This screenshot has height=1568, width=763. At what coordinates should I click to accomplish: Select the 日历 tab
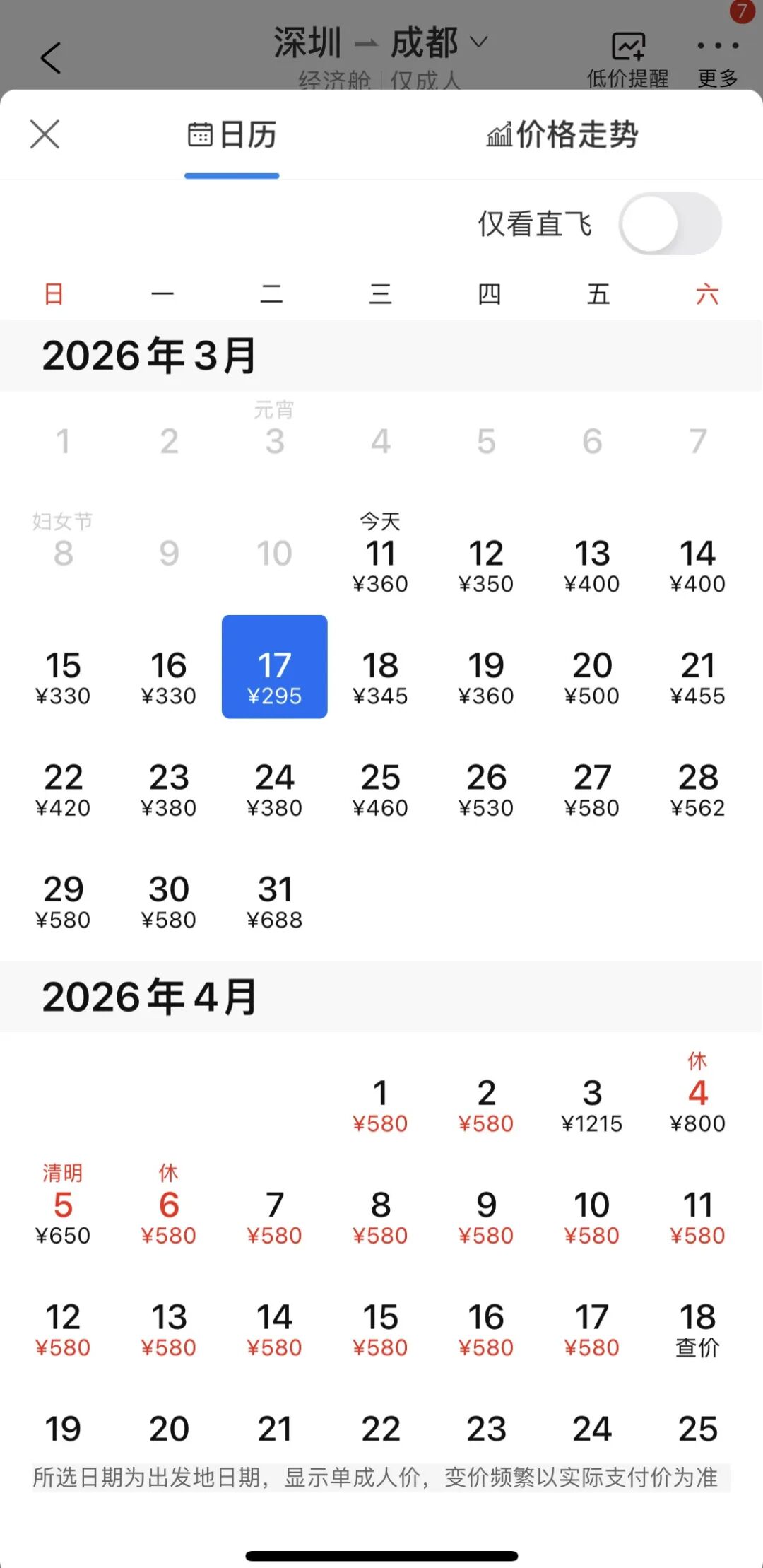pyautogui.click(x=232, y=134)
